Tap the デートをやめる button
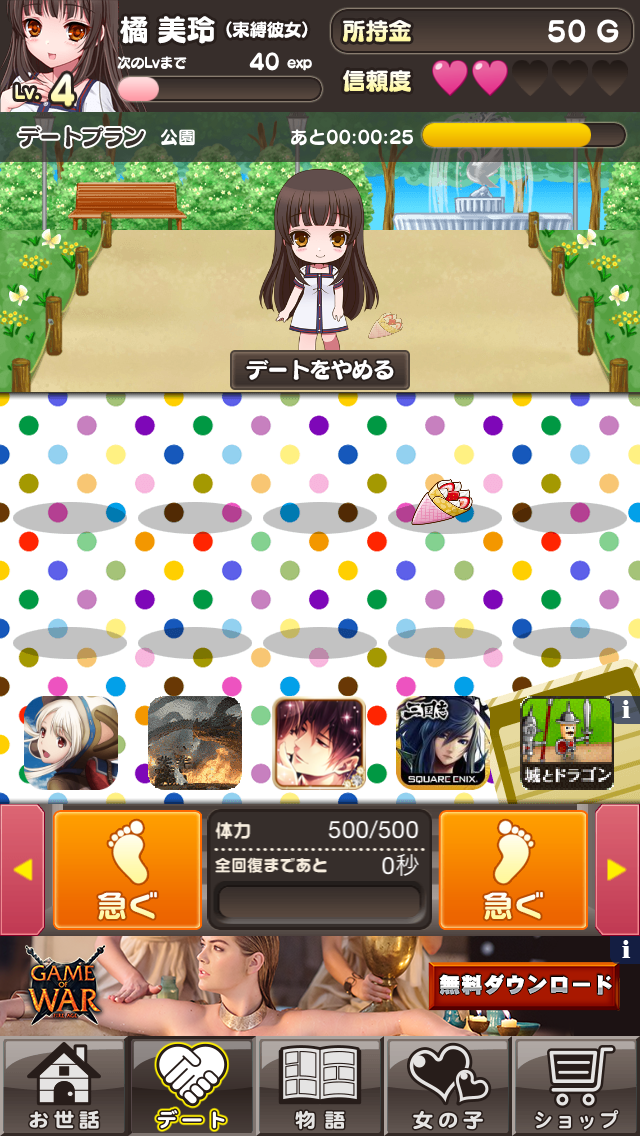 click(320, 370)
